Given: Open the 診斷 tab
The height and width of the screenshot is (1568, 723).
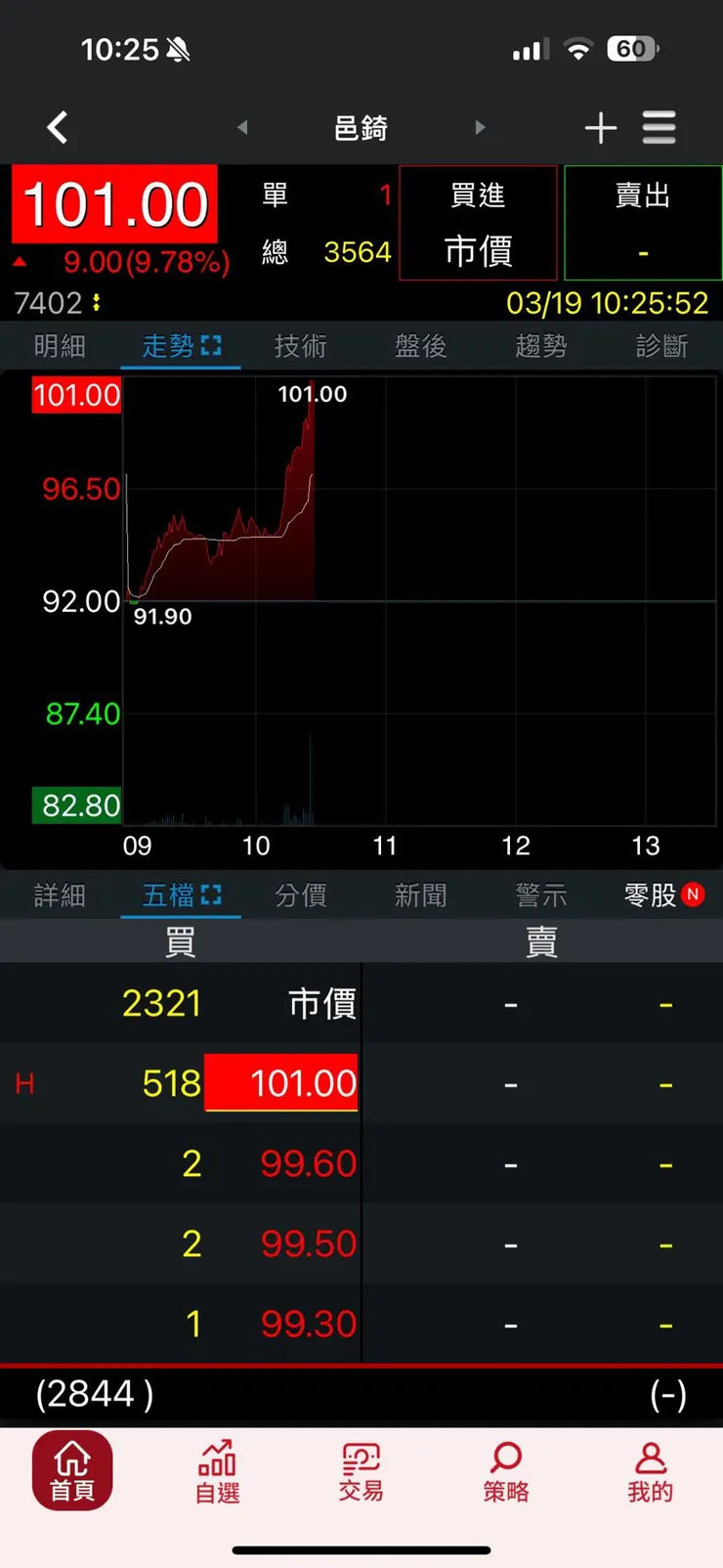Looking at the screenshot, I should tap(661, 346).
